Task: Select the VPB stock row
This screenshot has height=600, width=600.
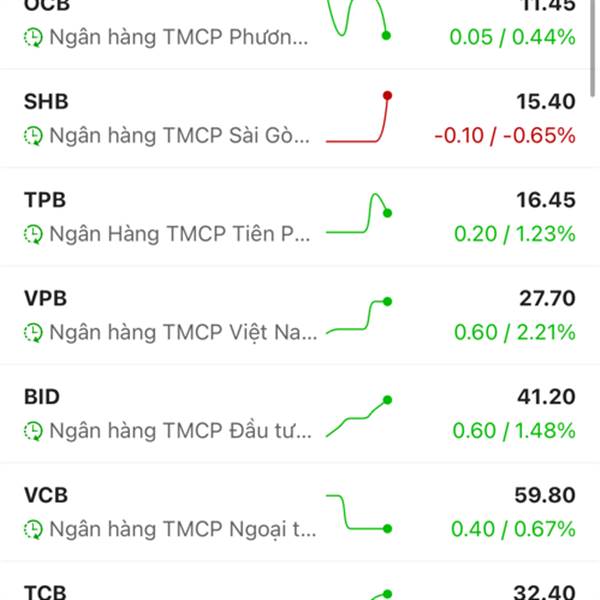Action: 300,315
